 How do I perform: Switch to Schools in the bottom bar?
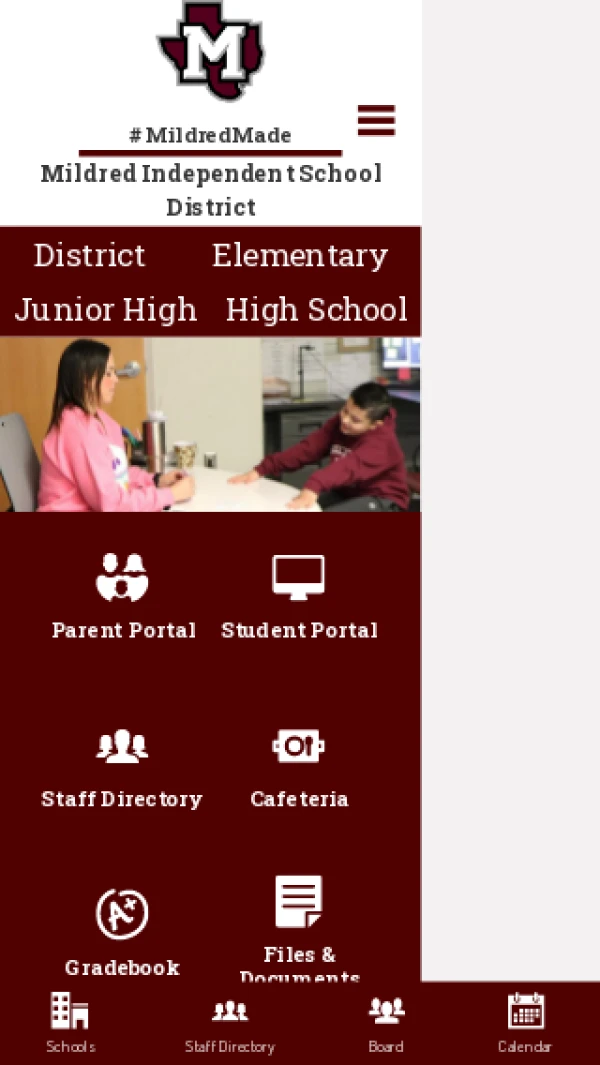click(x=70, y=1023)
